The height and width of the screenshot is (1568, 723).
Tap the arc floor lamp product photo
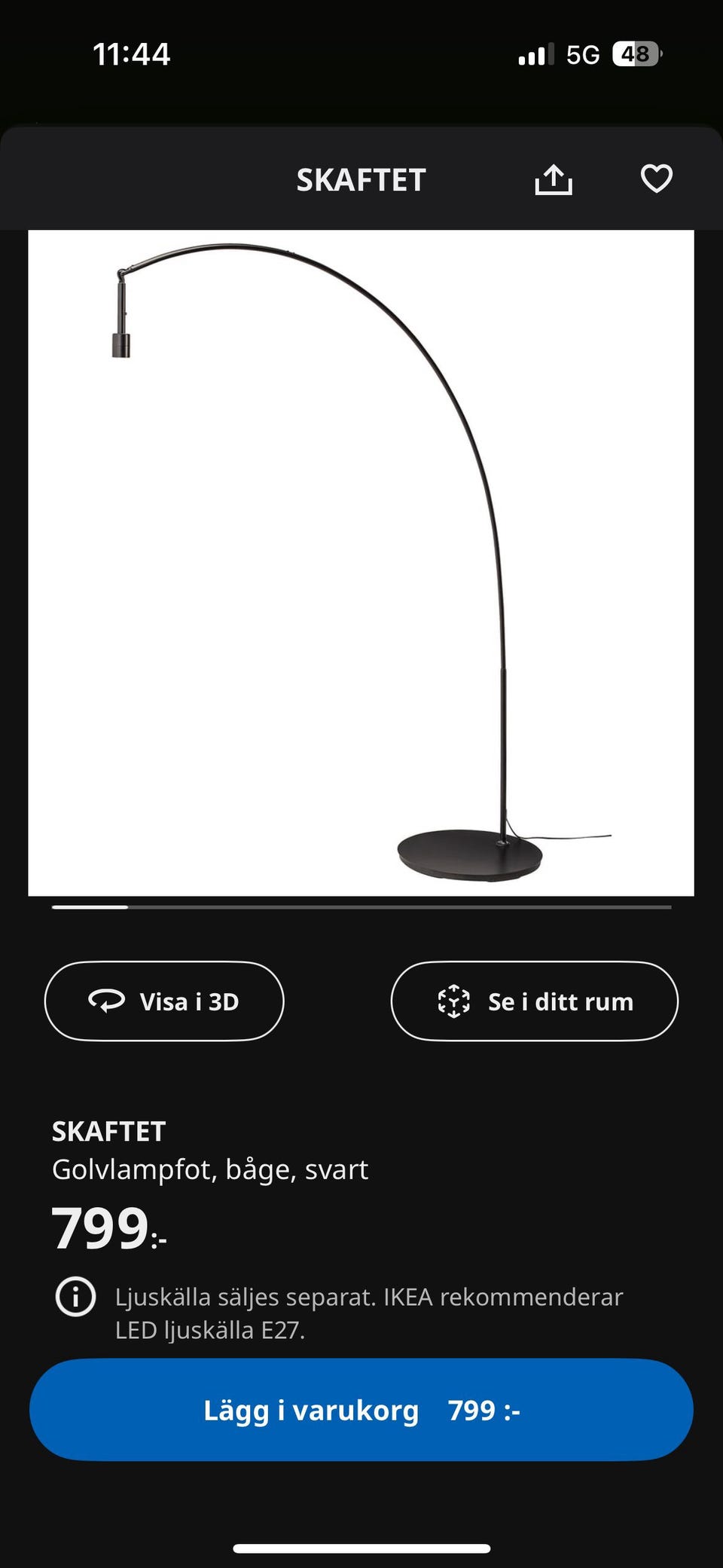(x=361, y=561)
